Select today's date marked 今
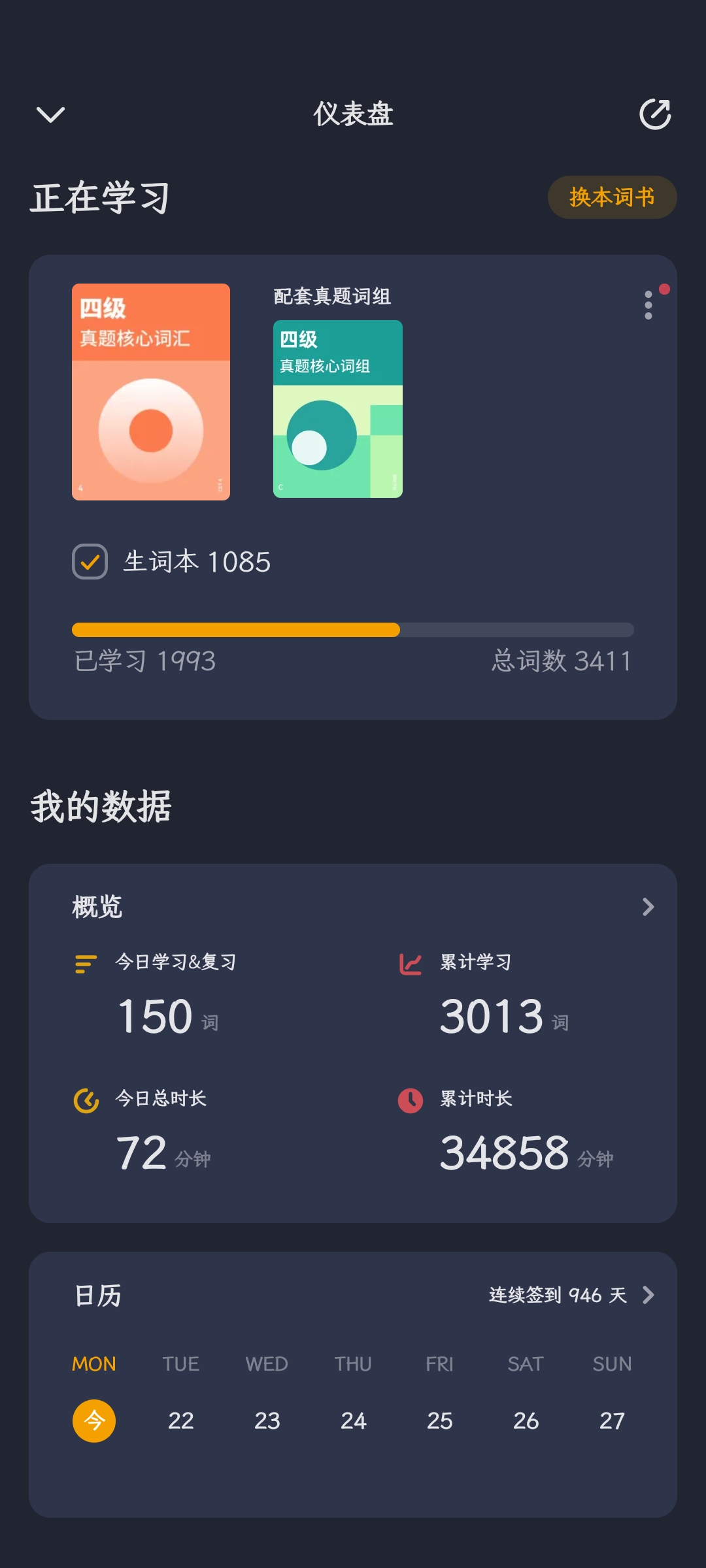Screen dimensions: 706x1568 point(94,1420)
